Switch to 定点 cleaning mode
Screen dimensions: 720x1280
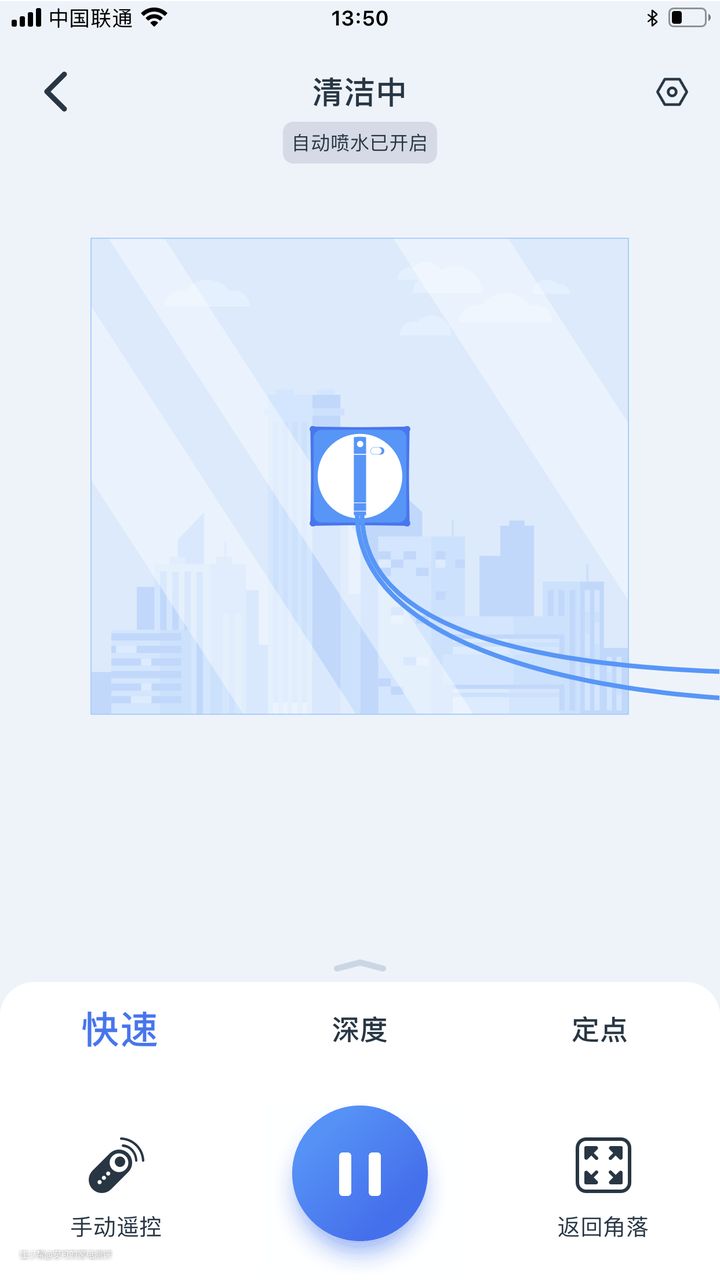click(x=600, y=1029)
